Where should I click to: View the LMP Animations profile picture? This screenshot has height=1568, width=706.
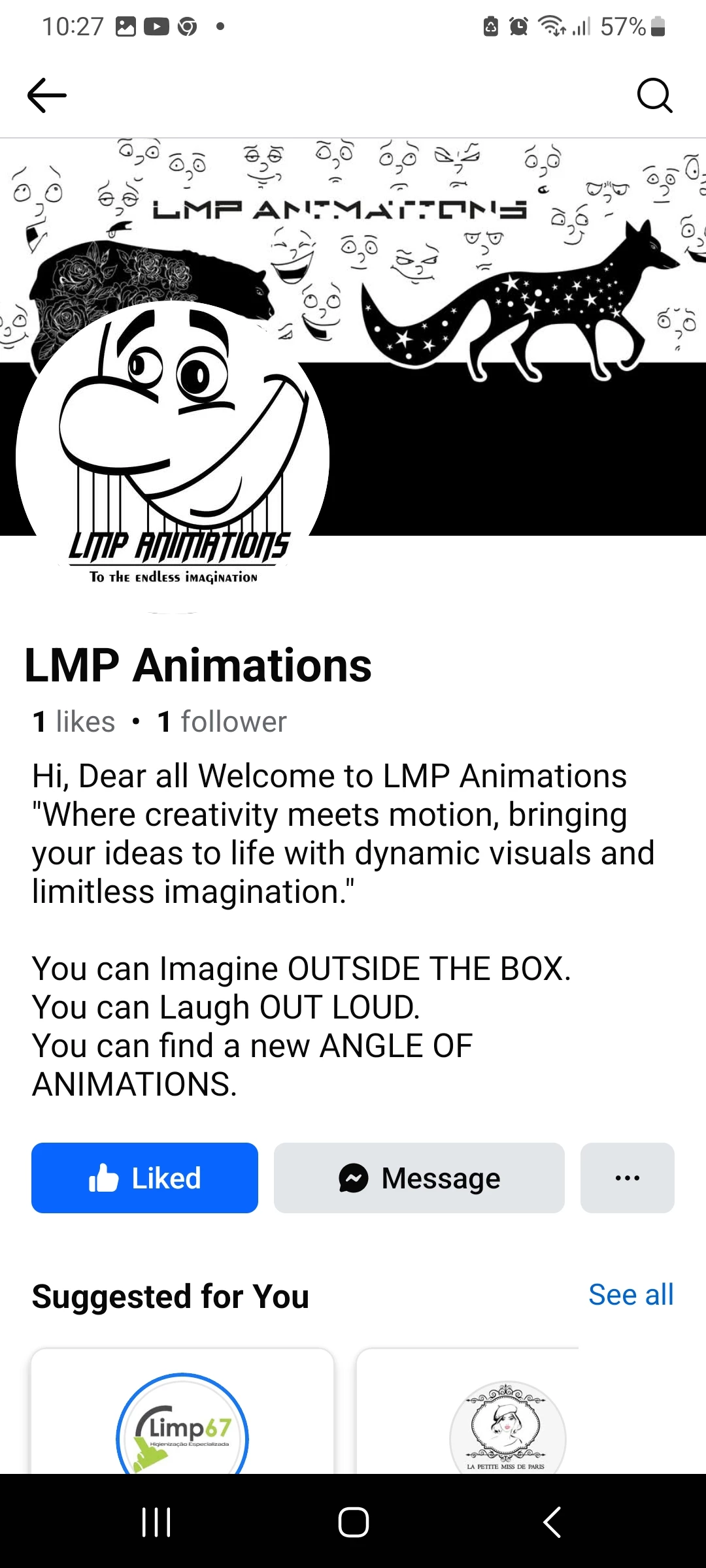point(173,457)
